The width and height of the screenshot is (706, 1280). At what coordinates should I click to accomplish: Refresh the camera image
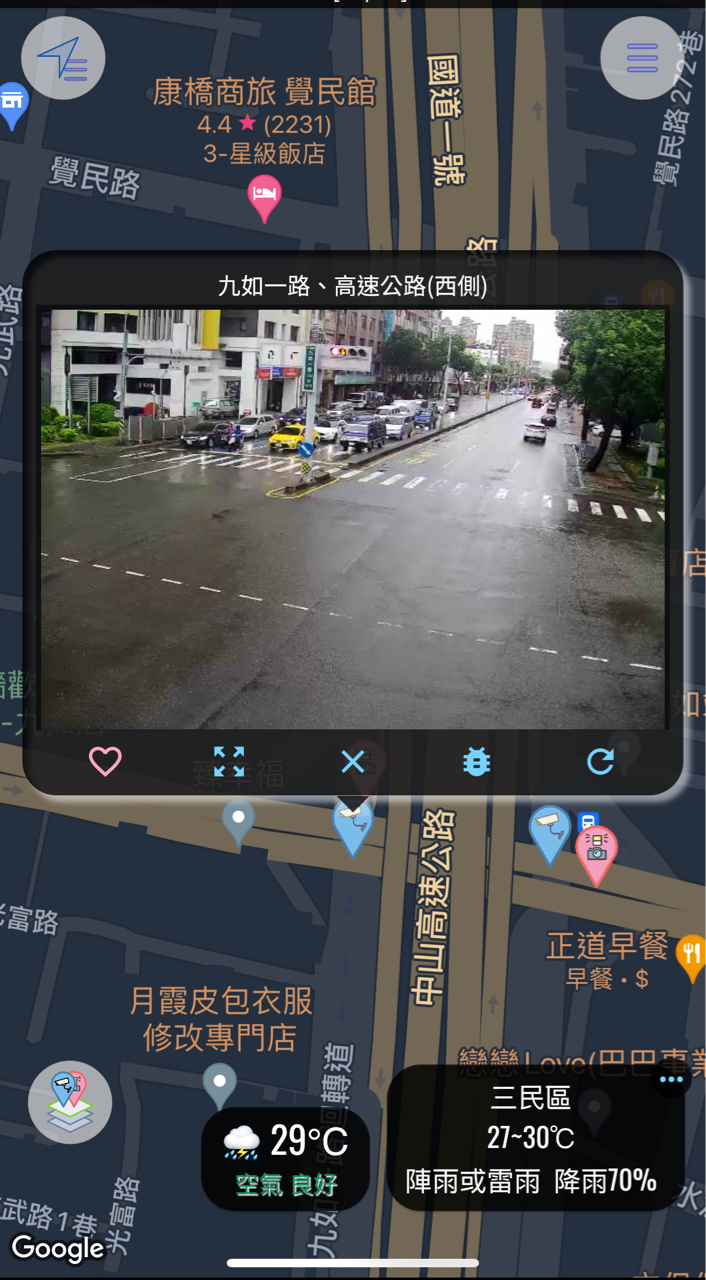click(600, 762)
